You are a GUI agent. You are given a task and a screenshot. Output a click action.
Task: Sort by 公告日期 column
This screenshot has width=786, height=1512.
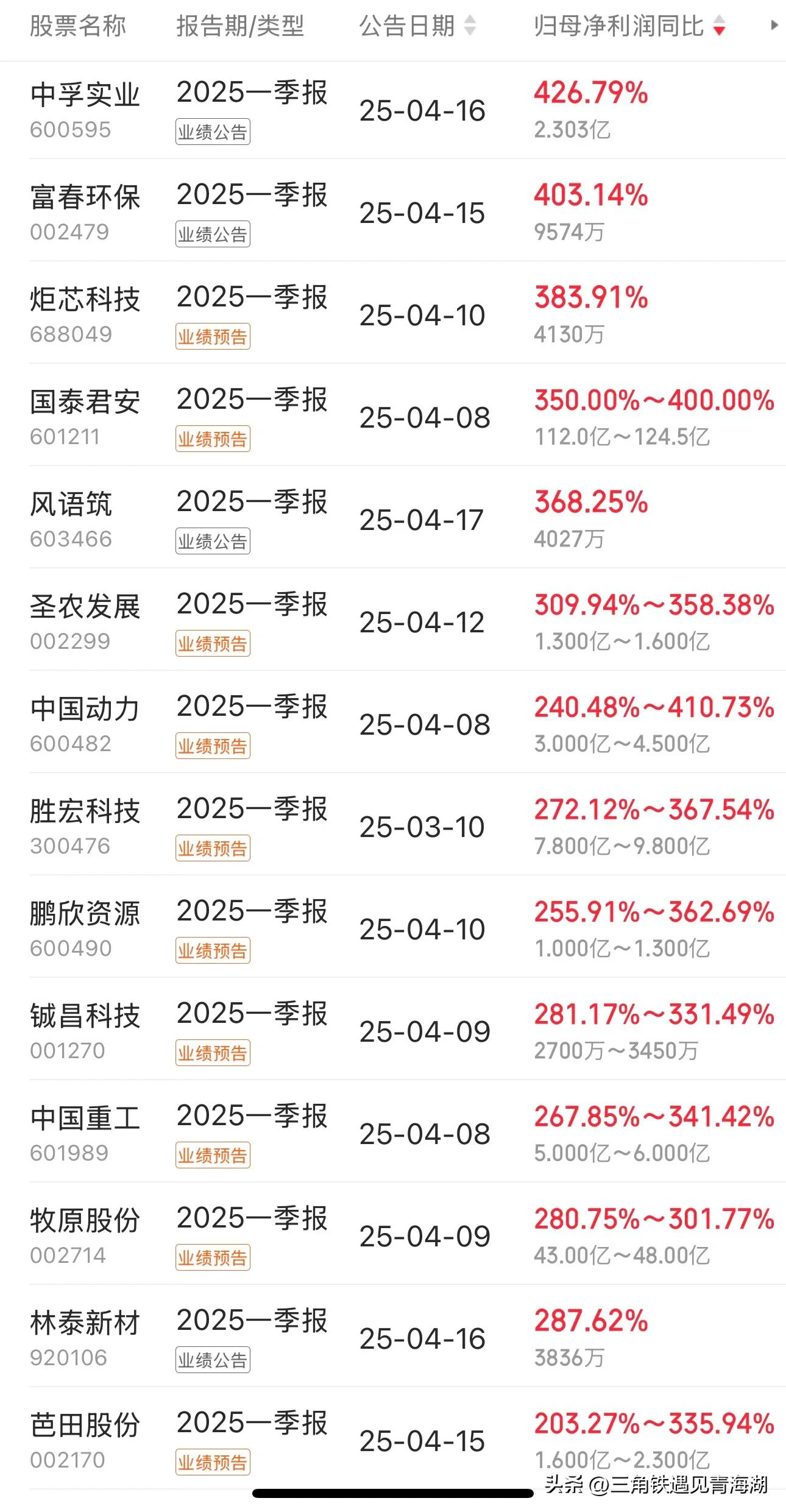pyautogui.click(x=417, y=26)
